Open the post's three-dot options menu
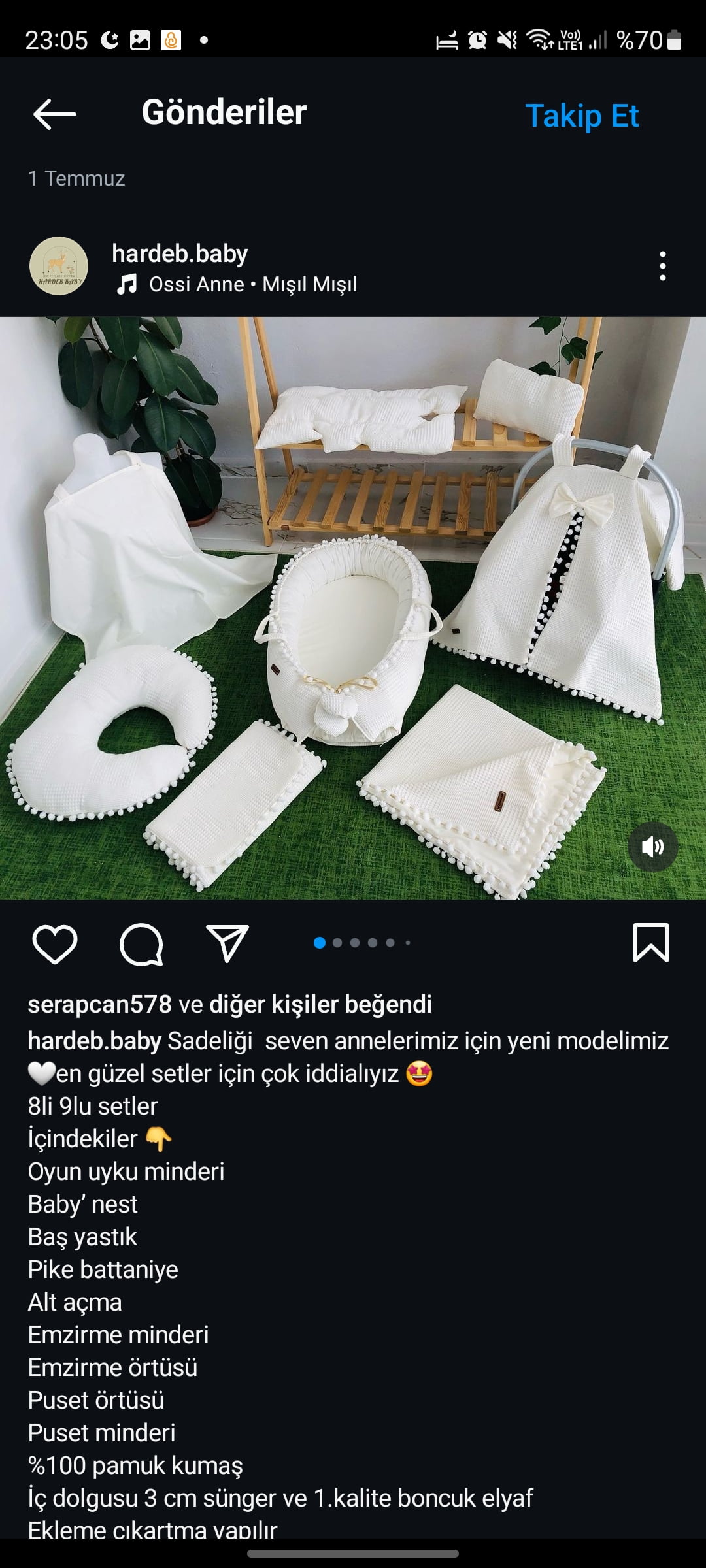 click(x=662, y=266)
